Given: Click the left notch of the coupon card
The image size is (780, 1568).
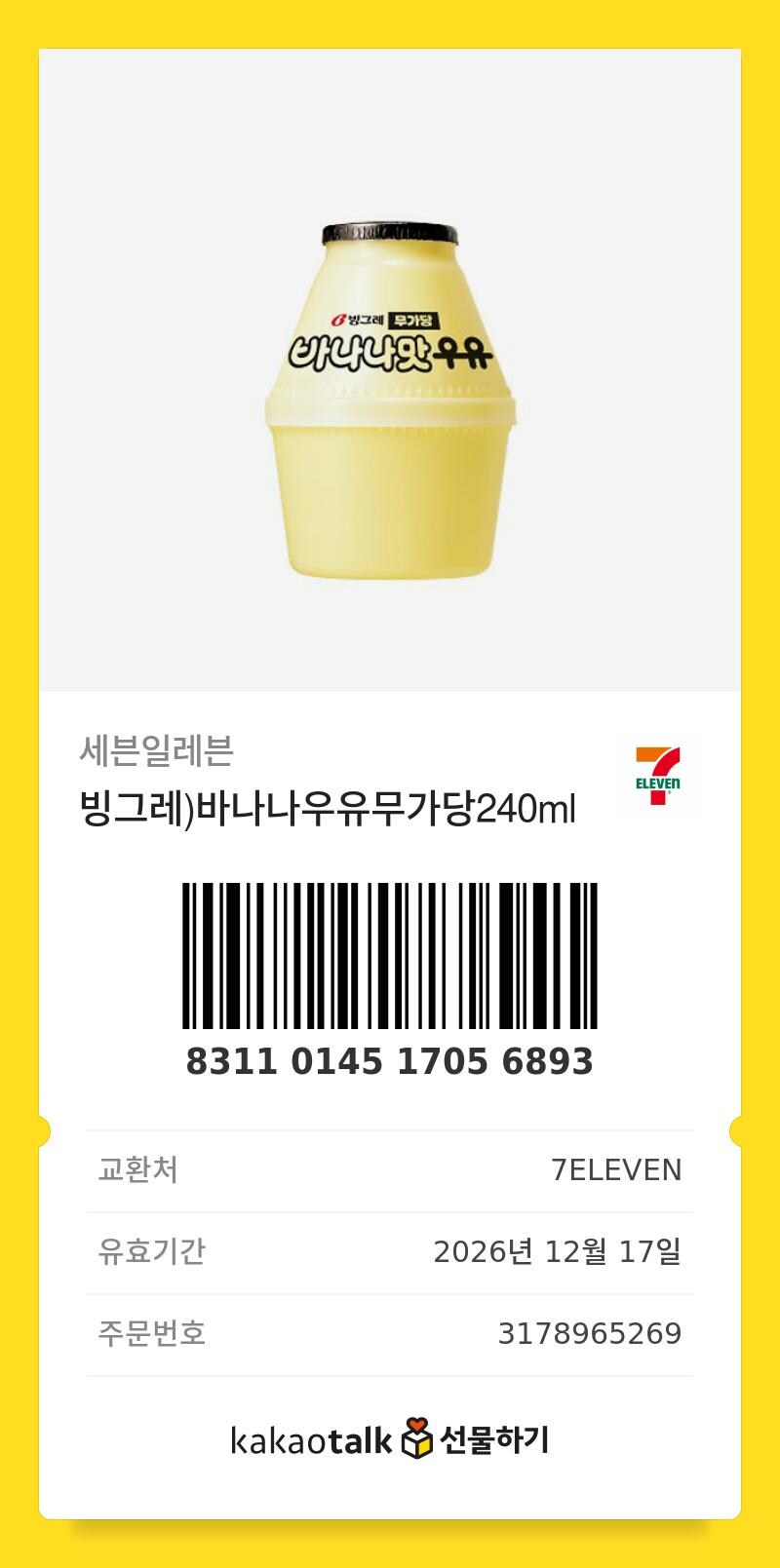Looking at the screenshot, I should (42, 1130).
